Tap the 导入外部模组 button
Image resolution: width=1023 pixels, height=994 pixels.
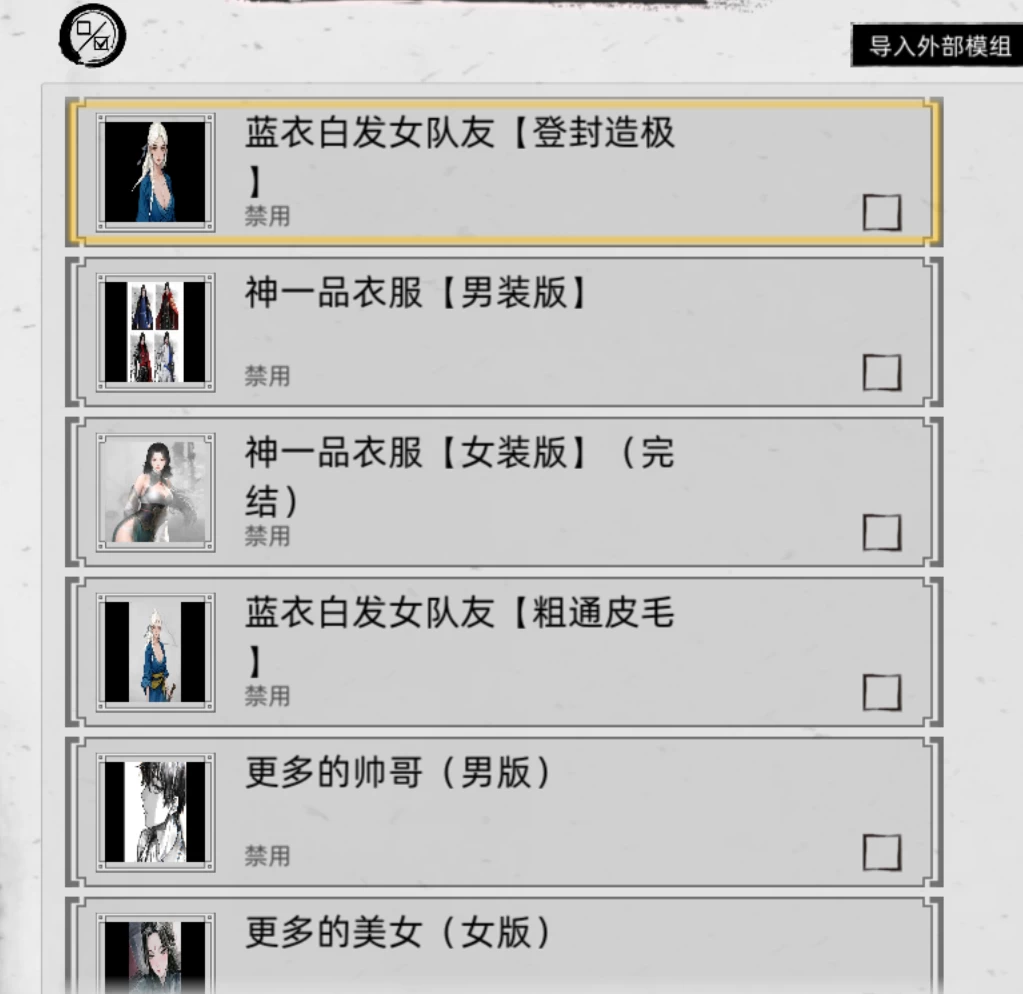click(x=939, y=47)
